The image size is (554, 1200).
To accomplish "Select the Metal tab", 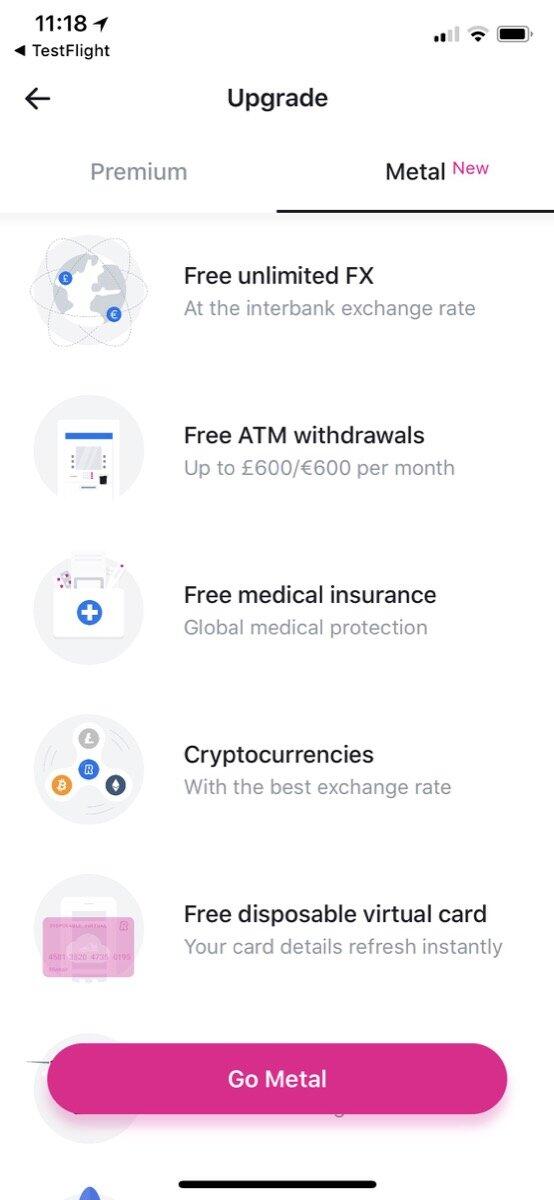I will (x=416, y=172).
